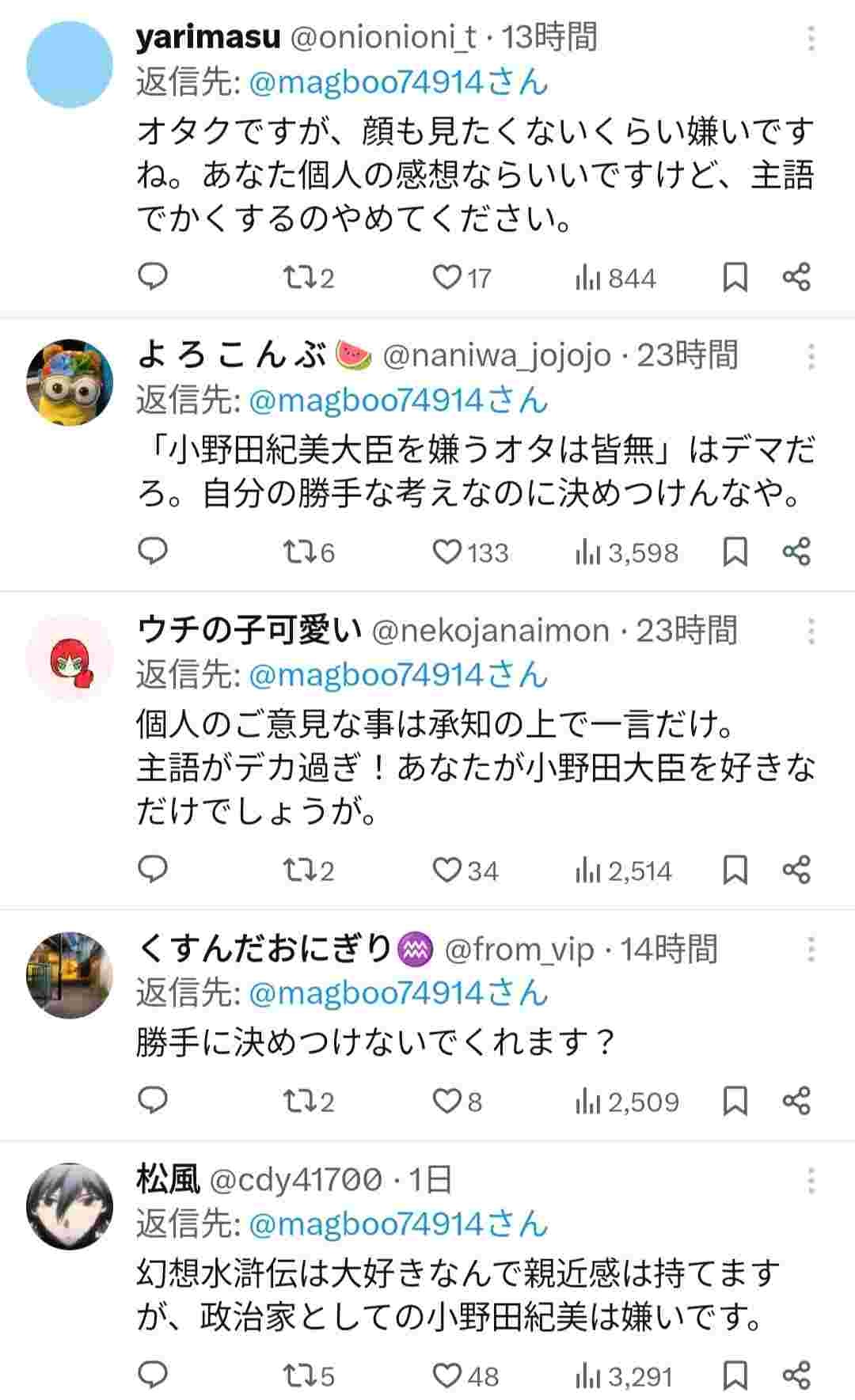Like the reply from @from_vip
855x1400 pixels.
447,1101
